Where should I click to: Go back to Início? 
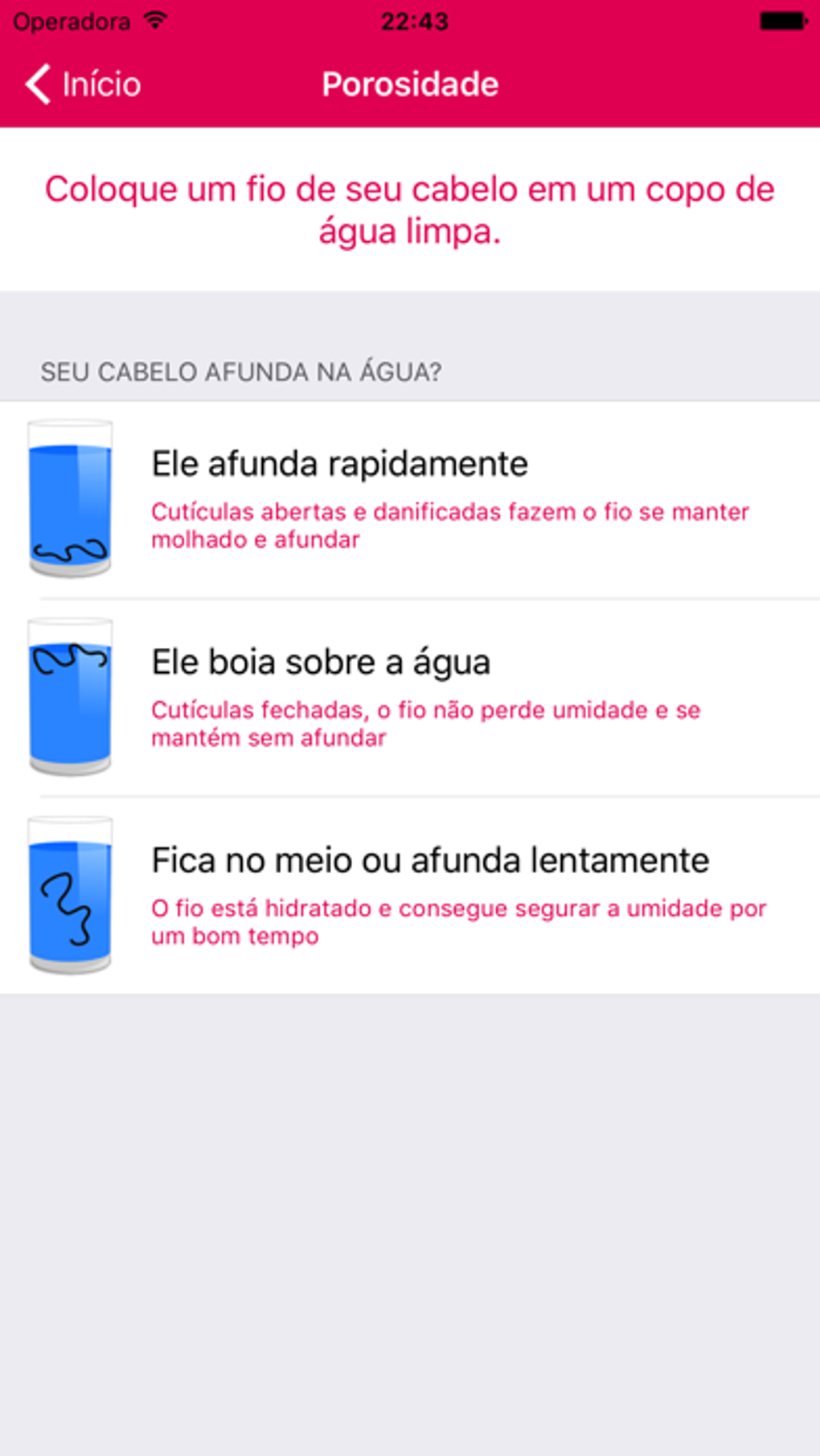click(83, 84)
